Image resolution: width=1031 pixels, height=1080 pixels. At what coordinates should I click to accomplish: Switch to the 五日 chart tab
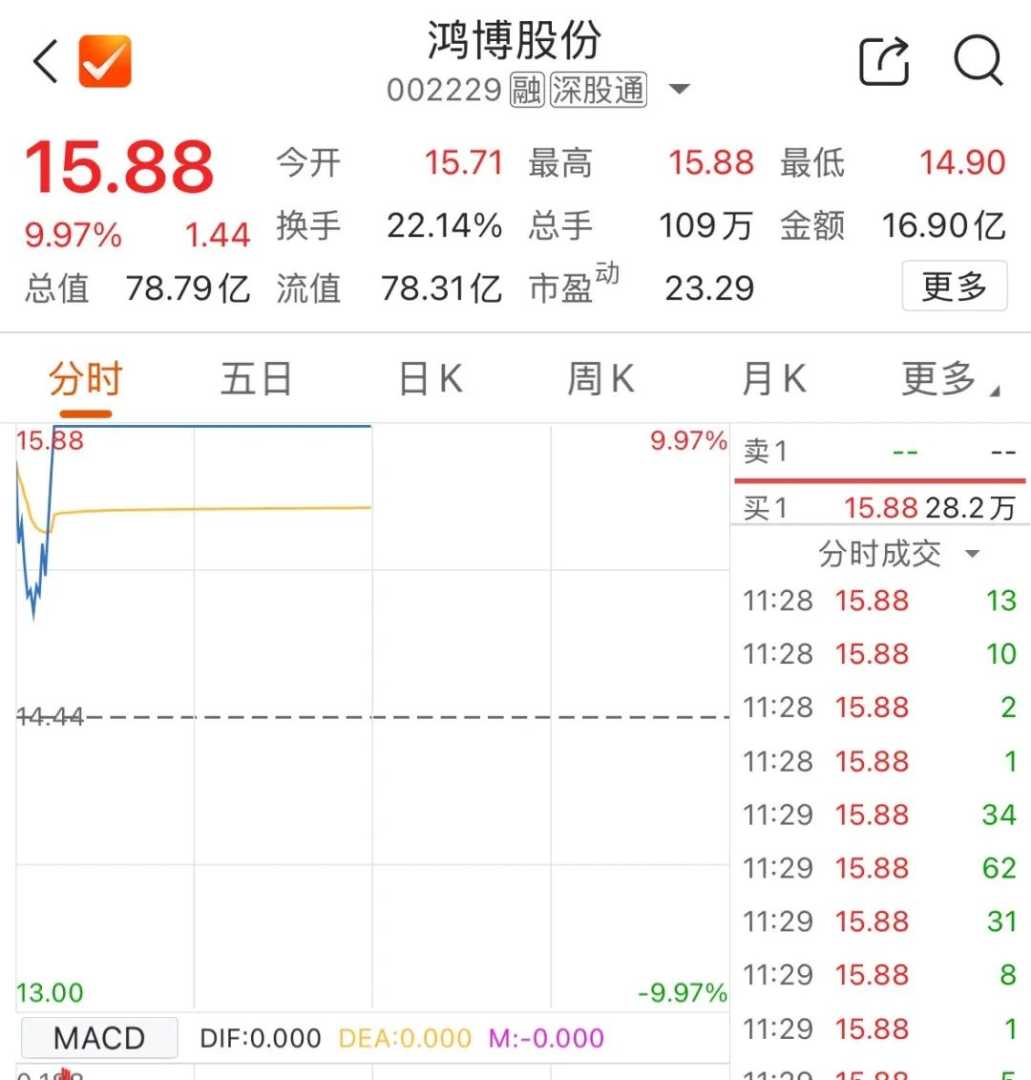point(256,381)
